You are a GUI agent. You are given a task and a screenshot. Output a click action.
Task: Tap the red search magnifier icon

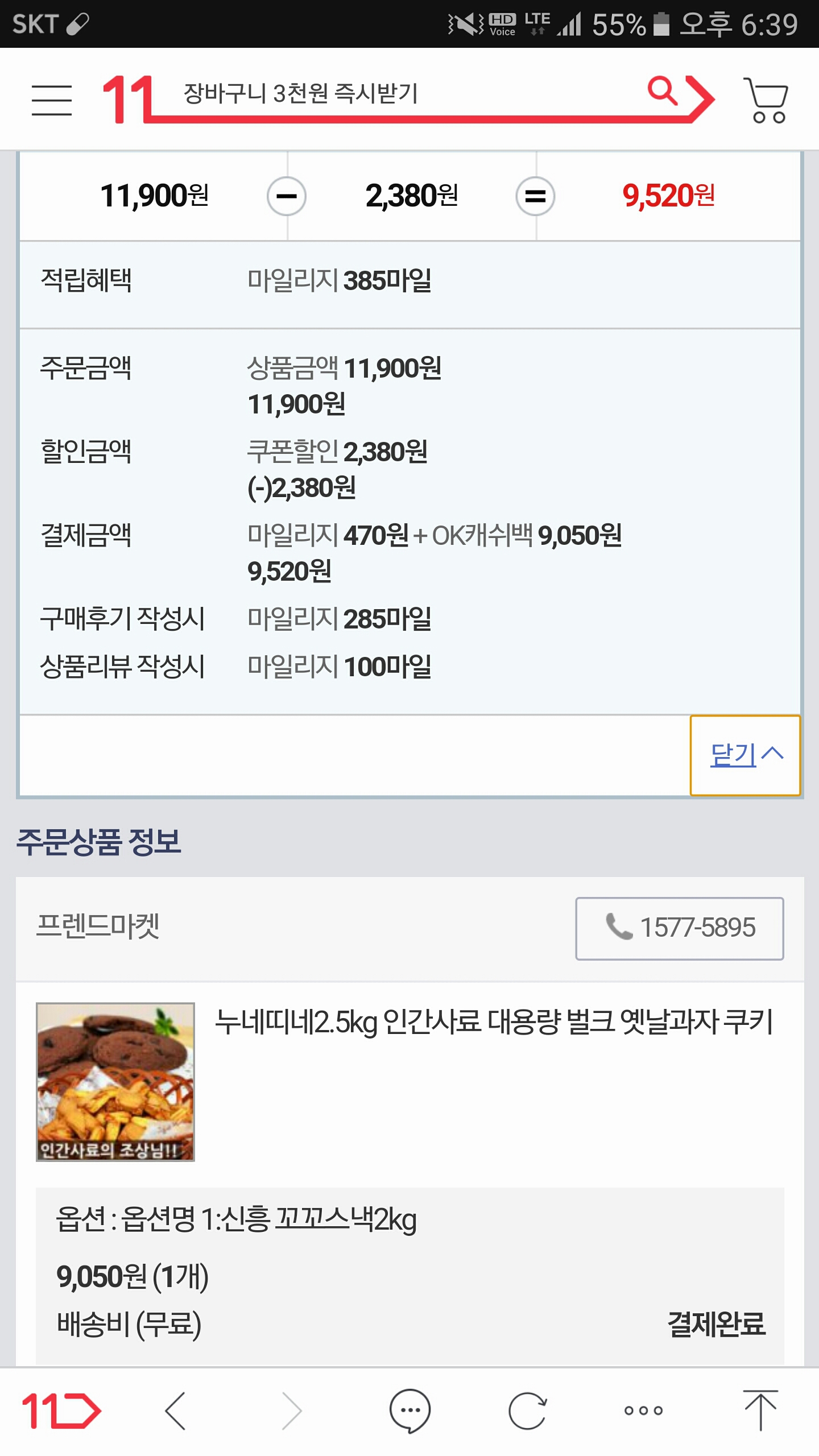tap(662, 91)
